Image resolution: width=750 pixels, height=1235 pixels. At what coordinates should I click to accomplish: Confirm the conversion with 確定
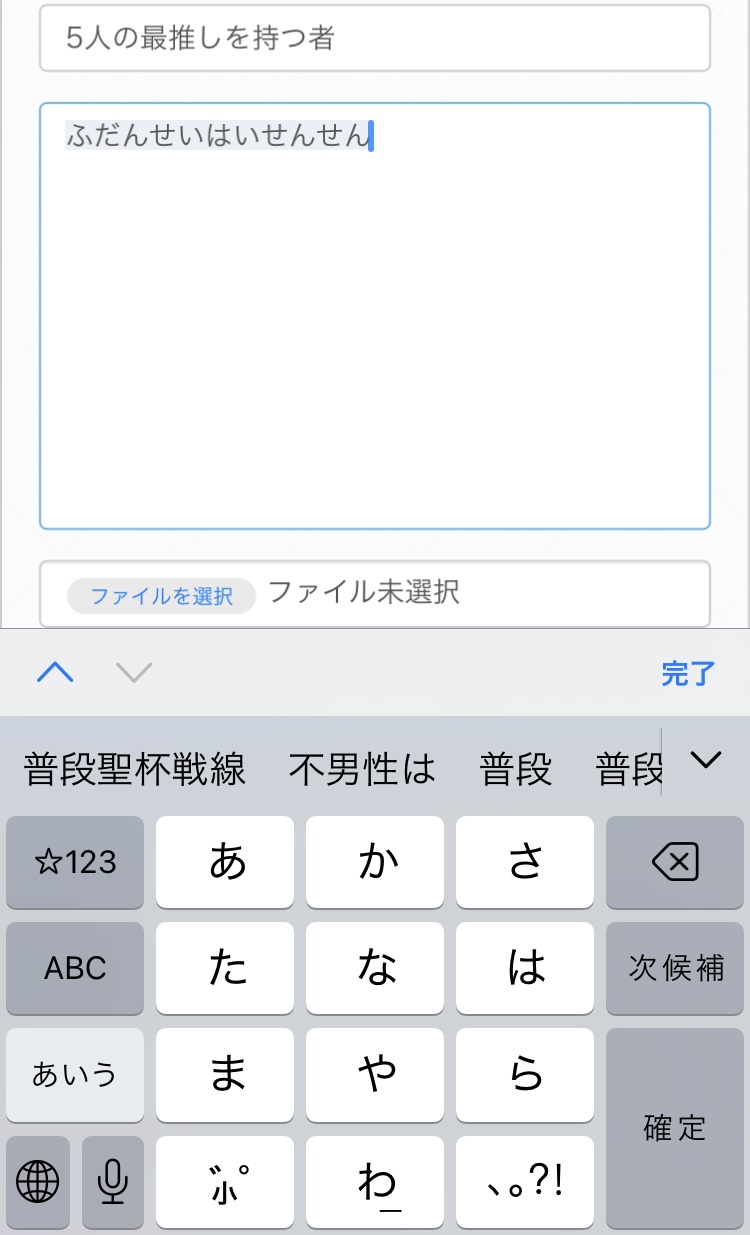675,1128
